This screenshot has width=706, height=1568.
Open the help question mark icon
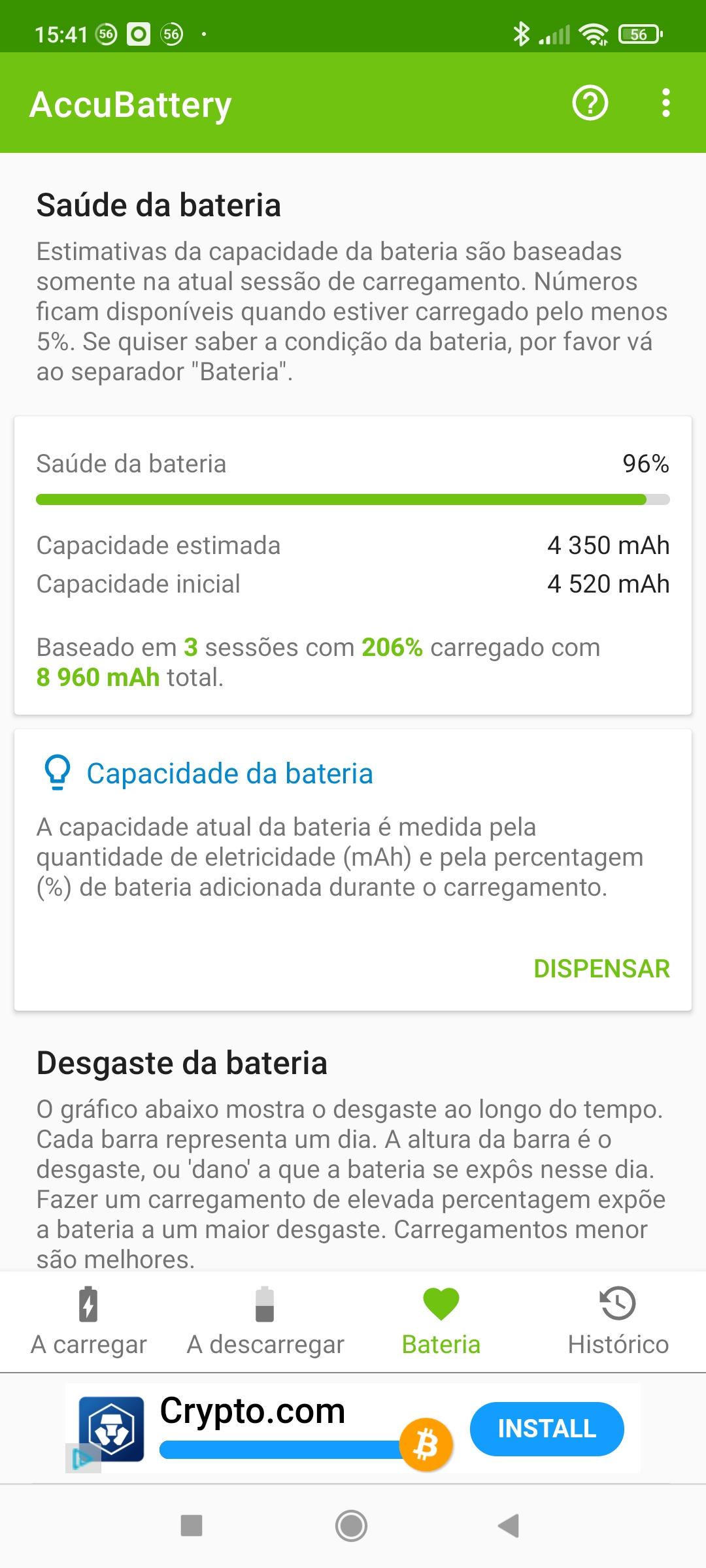click(590, 103)
